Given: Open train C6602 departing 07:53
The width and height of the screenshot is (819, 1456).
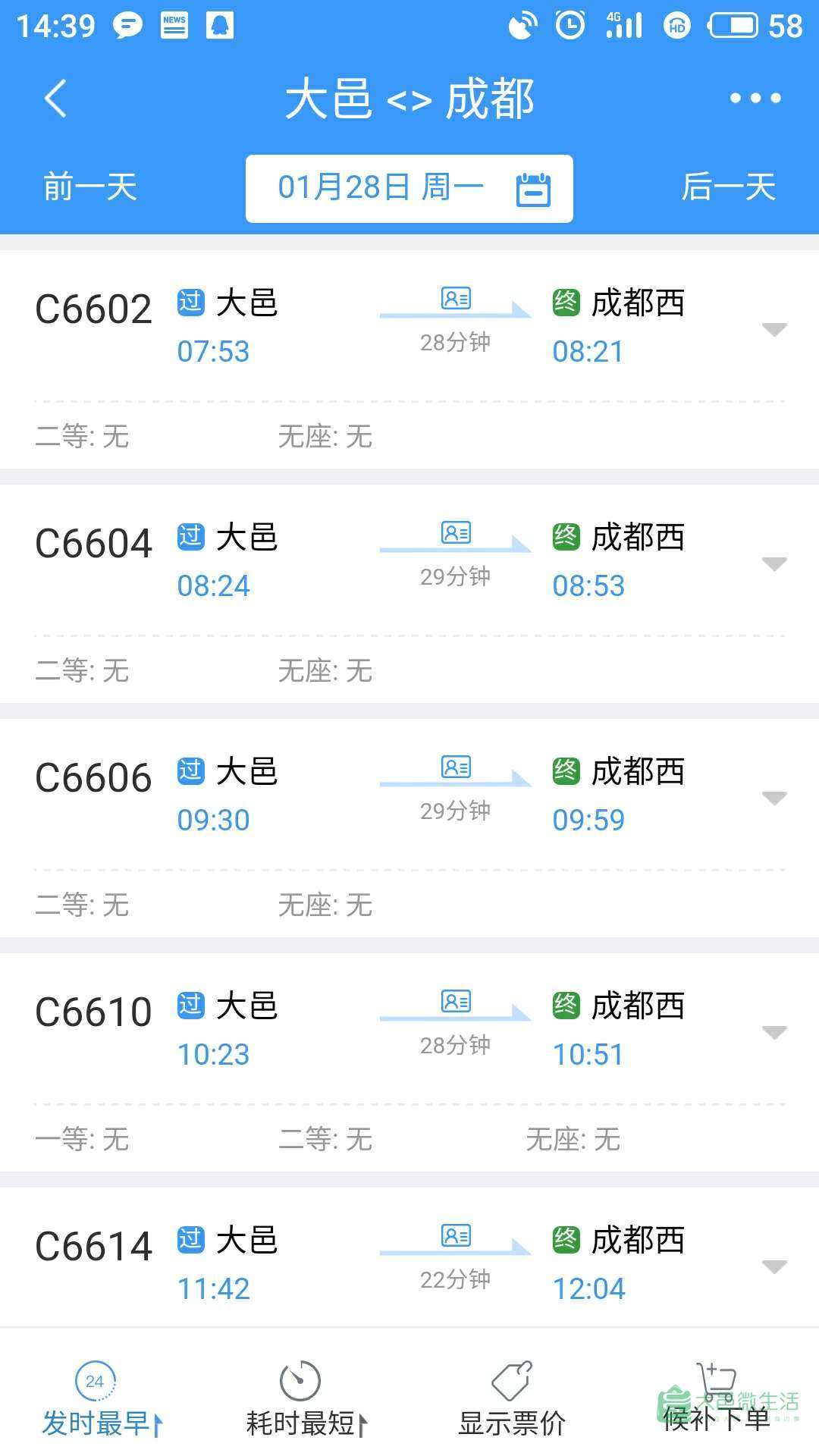Looking at the screenshot, I should point(409,359).
